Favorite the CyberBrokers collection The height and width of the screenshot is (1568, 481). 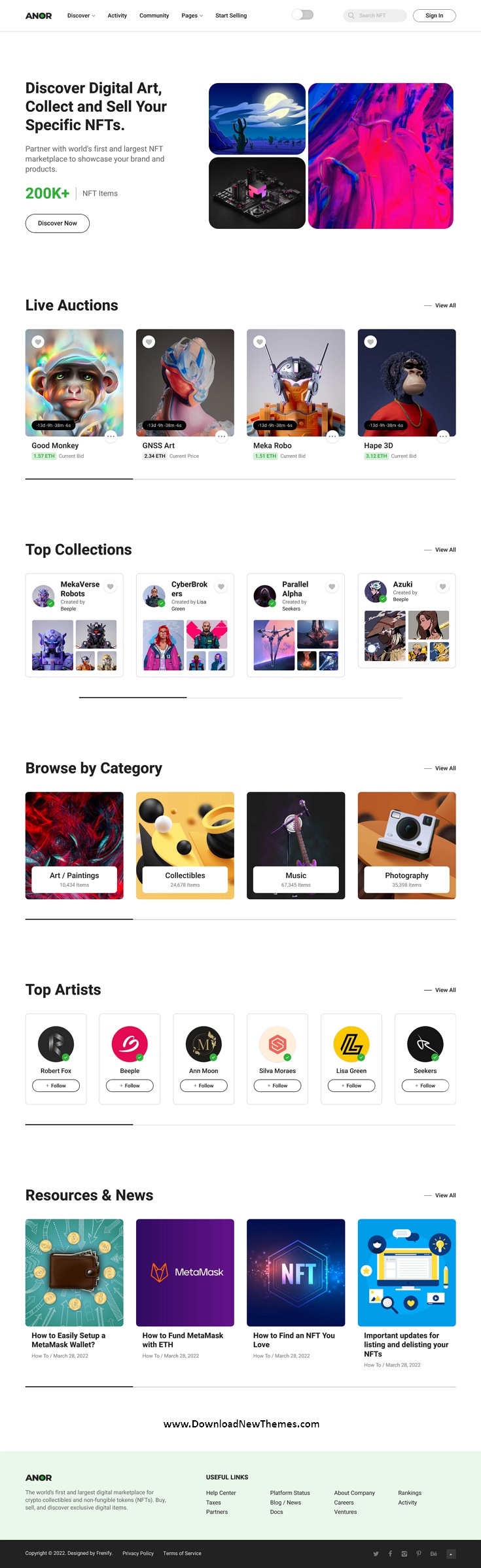pos(221,587)
